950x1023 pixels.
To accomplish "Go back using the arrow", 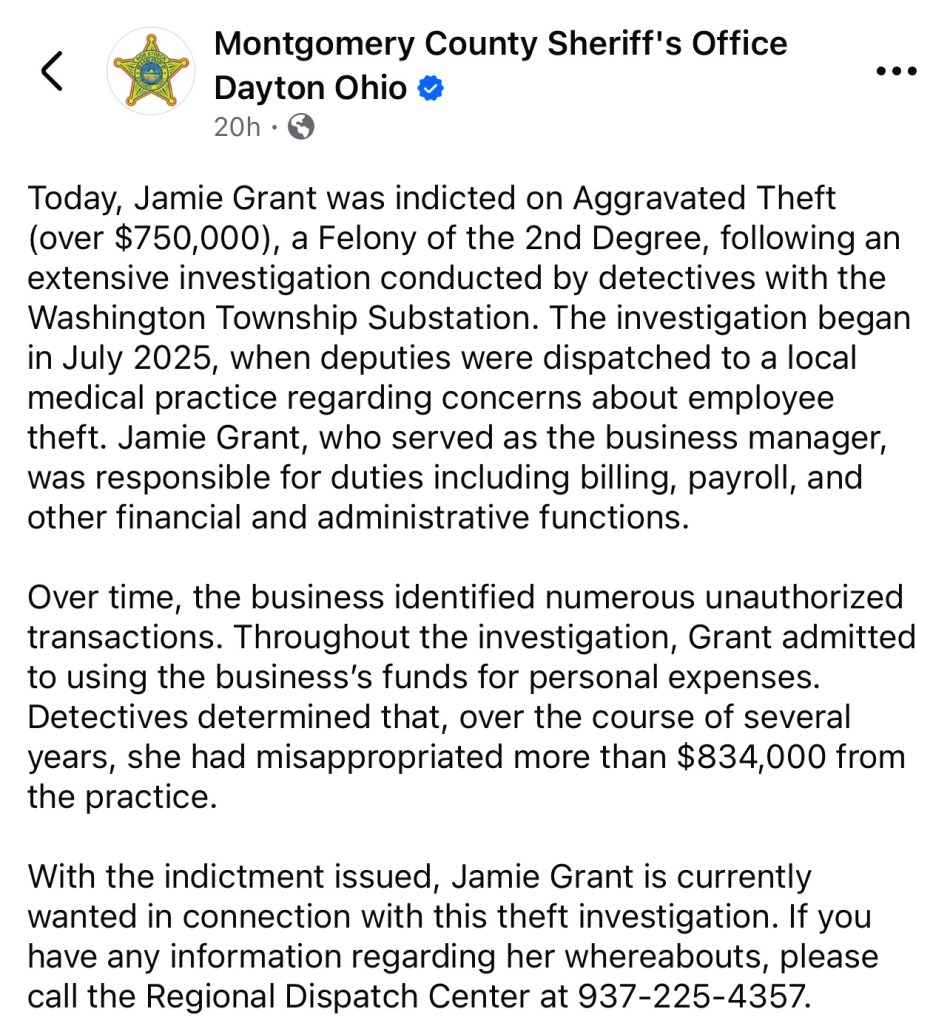I will coord(52,72).
